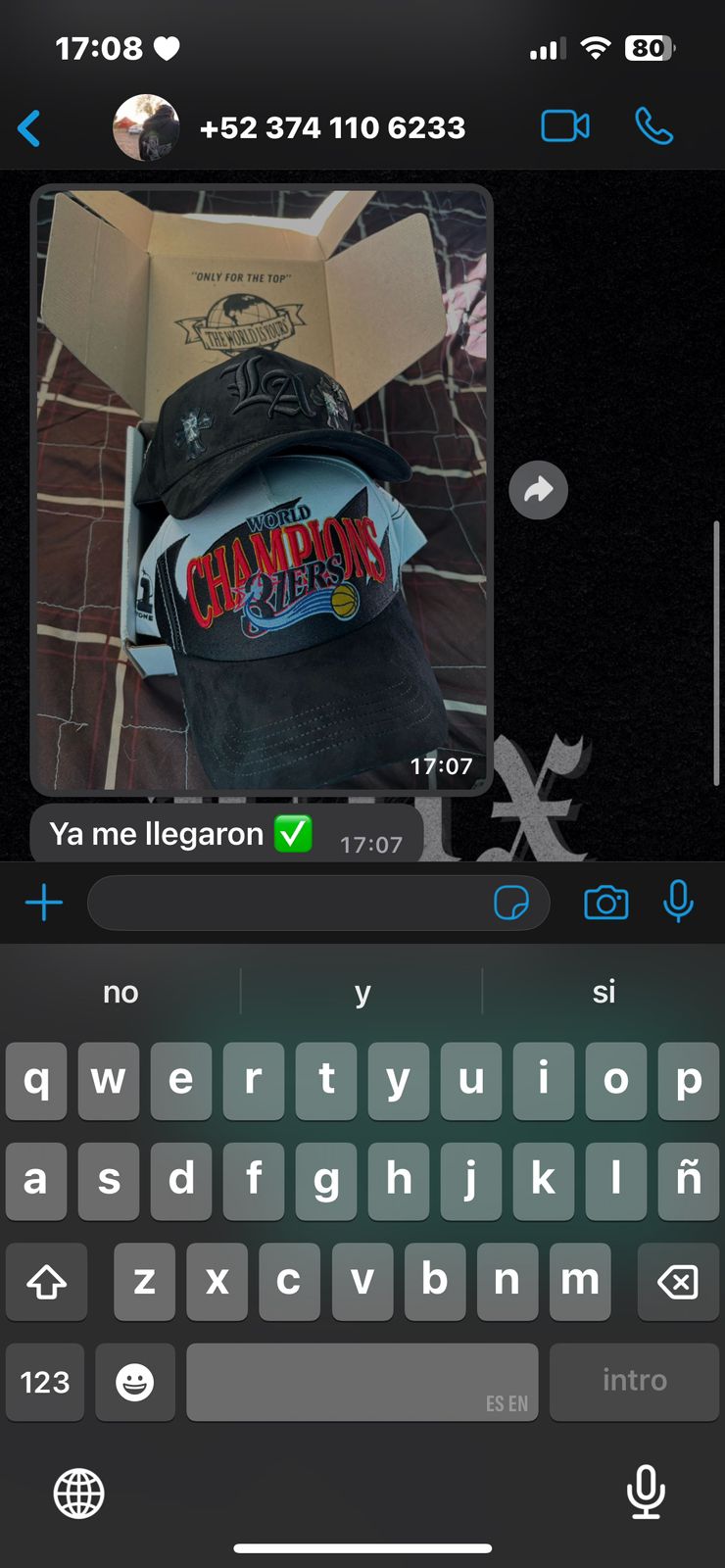Open contact info for +52 374 110 6233
Viewport: 725px width, 1568px height.
pyautogui.click(x=332, y=128)
